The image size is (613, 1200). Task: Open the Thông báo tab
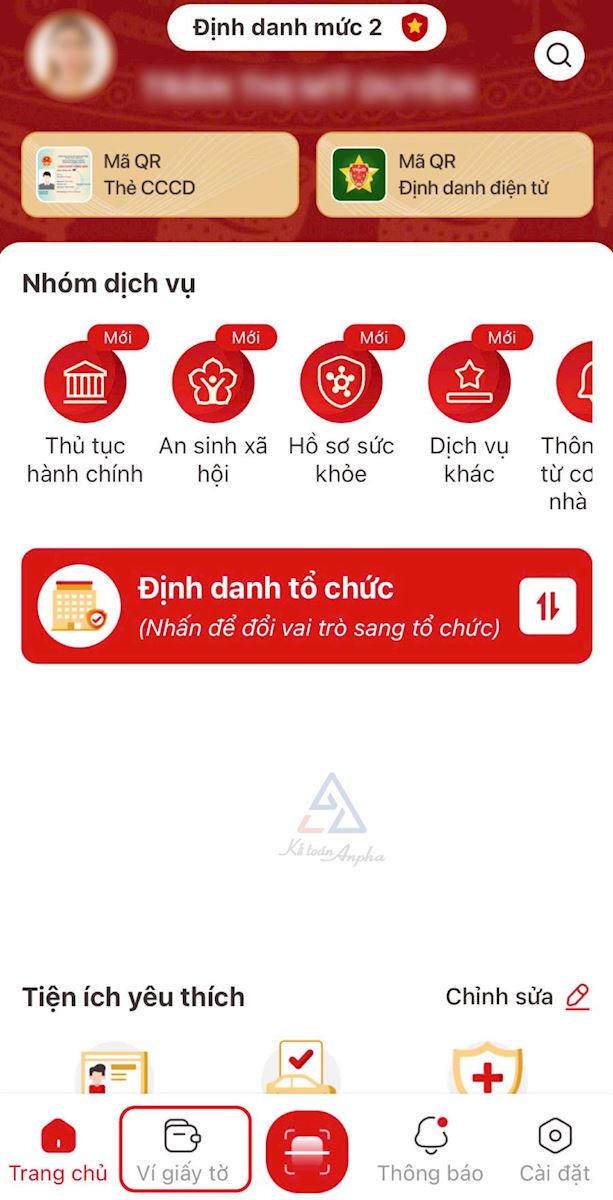click(430, 1150)
